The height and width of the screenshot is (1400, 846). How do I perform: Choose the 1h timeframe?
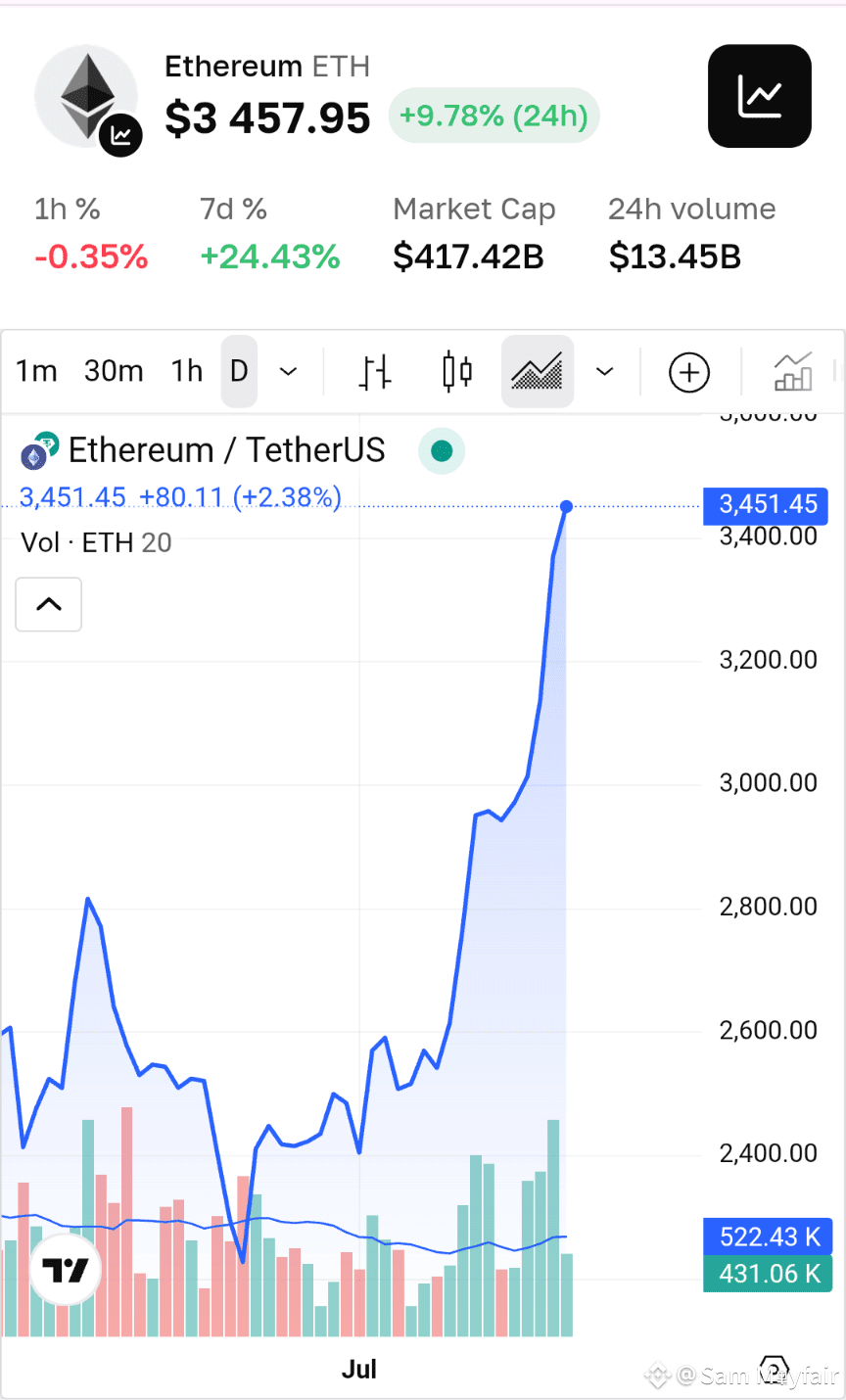[186, 371]
